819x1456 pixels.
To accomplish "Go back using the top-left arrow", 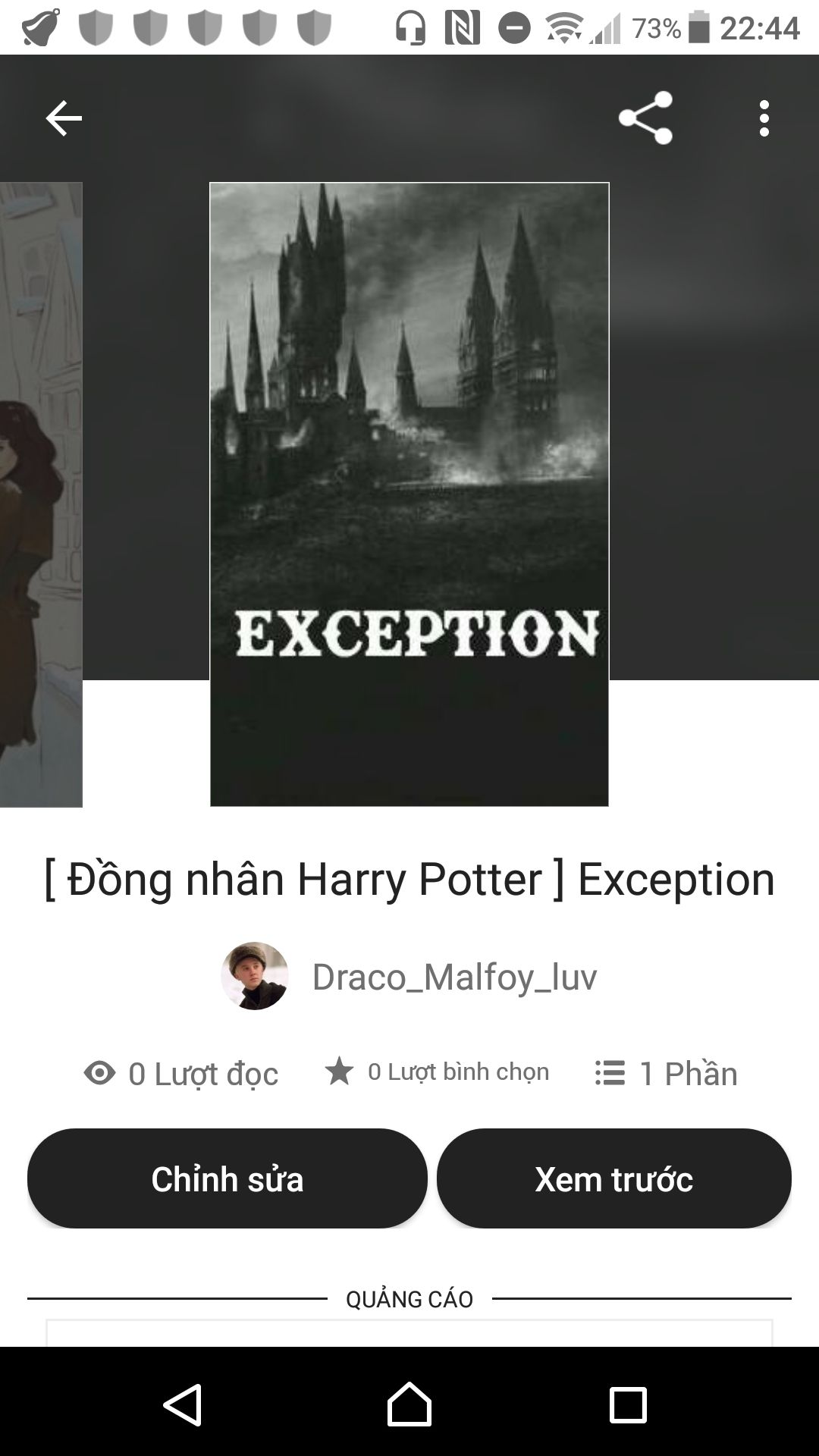I will tap(64, 118).
